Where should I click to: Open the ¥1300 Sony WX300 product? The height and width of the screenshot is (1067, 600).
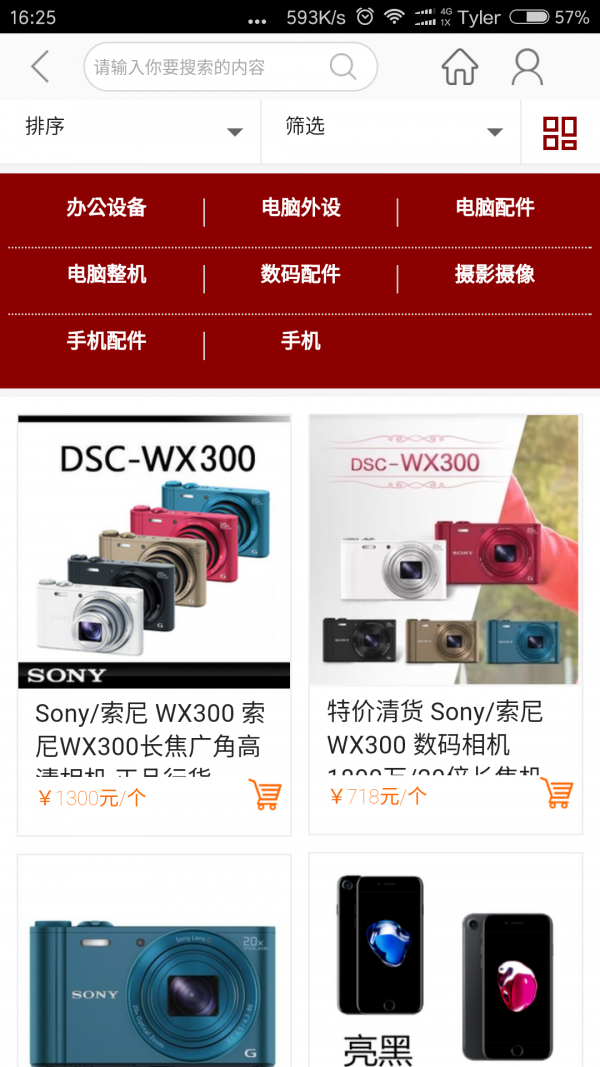[154, 552]
